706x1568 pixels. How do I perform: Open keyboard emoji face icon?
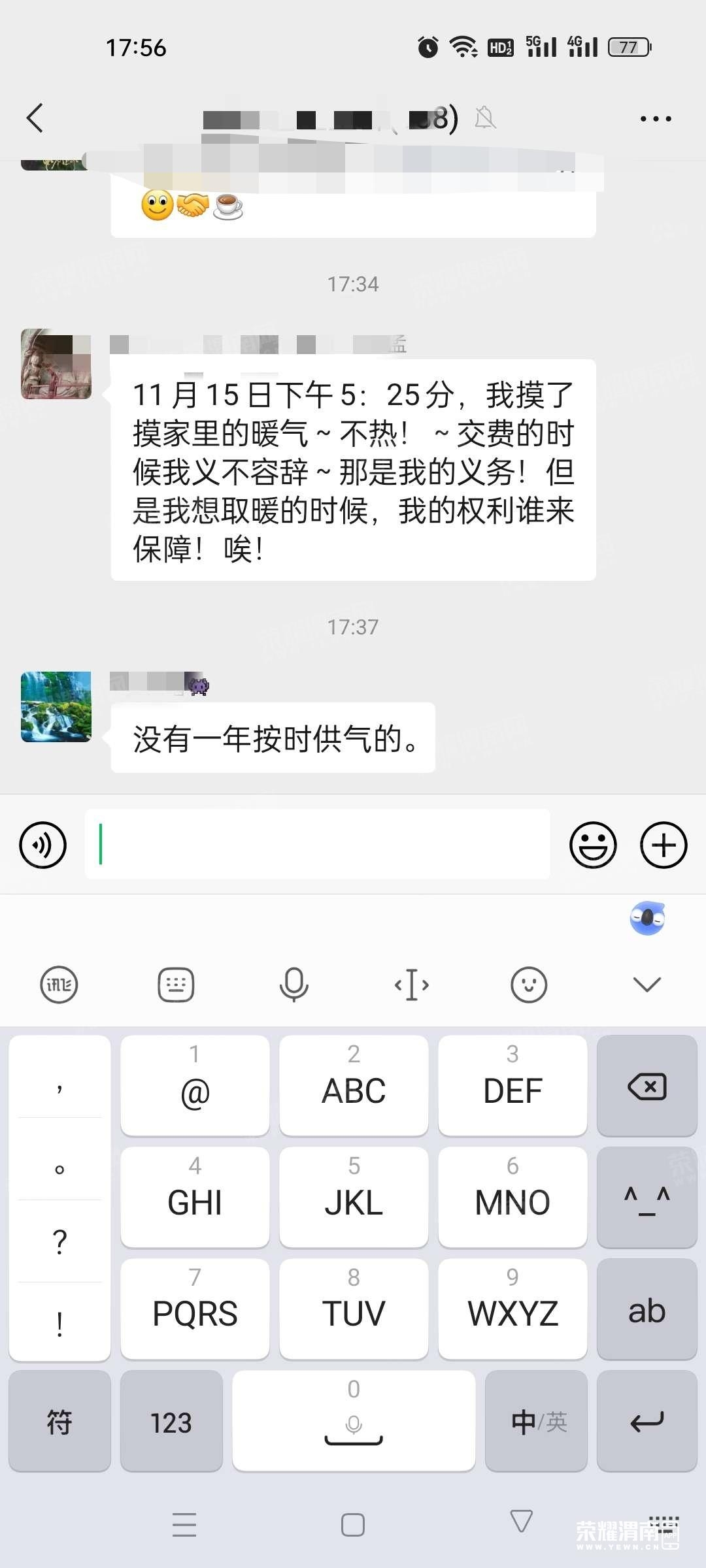pos(528,984)
